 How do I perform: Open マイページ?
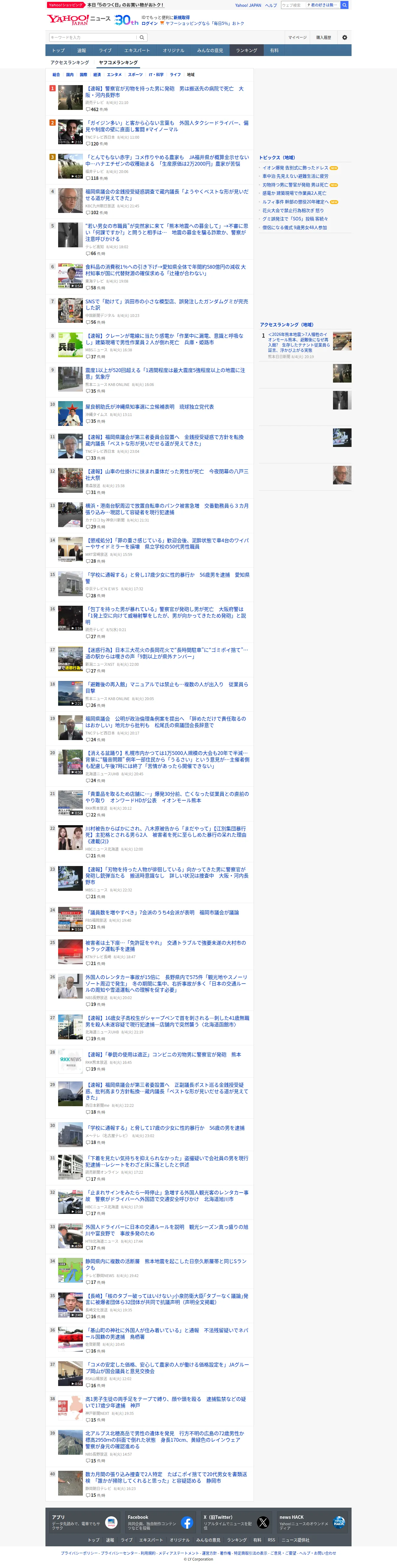297,37
